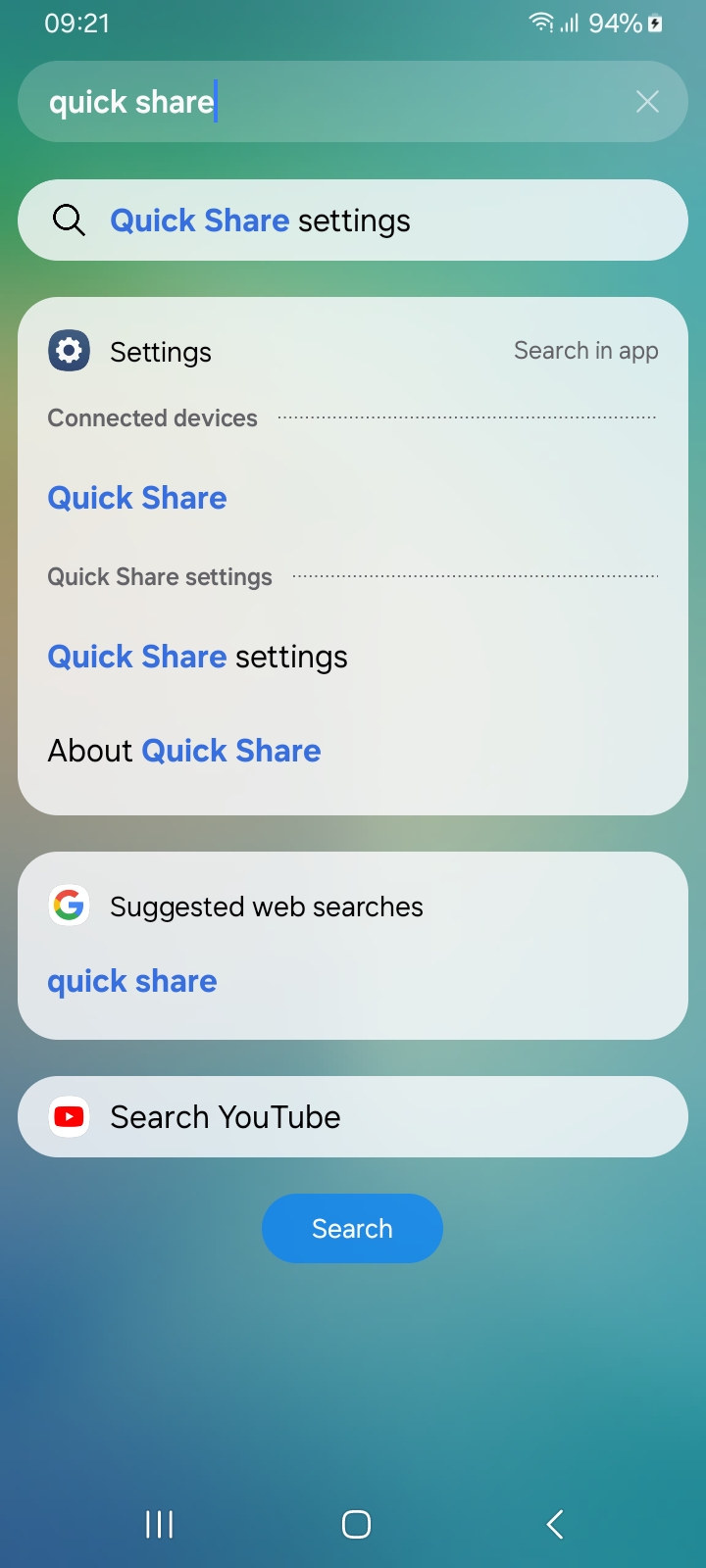Open the recent apps view
This screenshot has height=1568, width=706.
tap(159, 1524)
